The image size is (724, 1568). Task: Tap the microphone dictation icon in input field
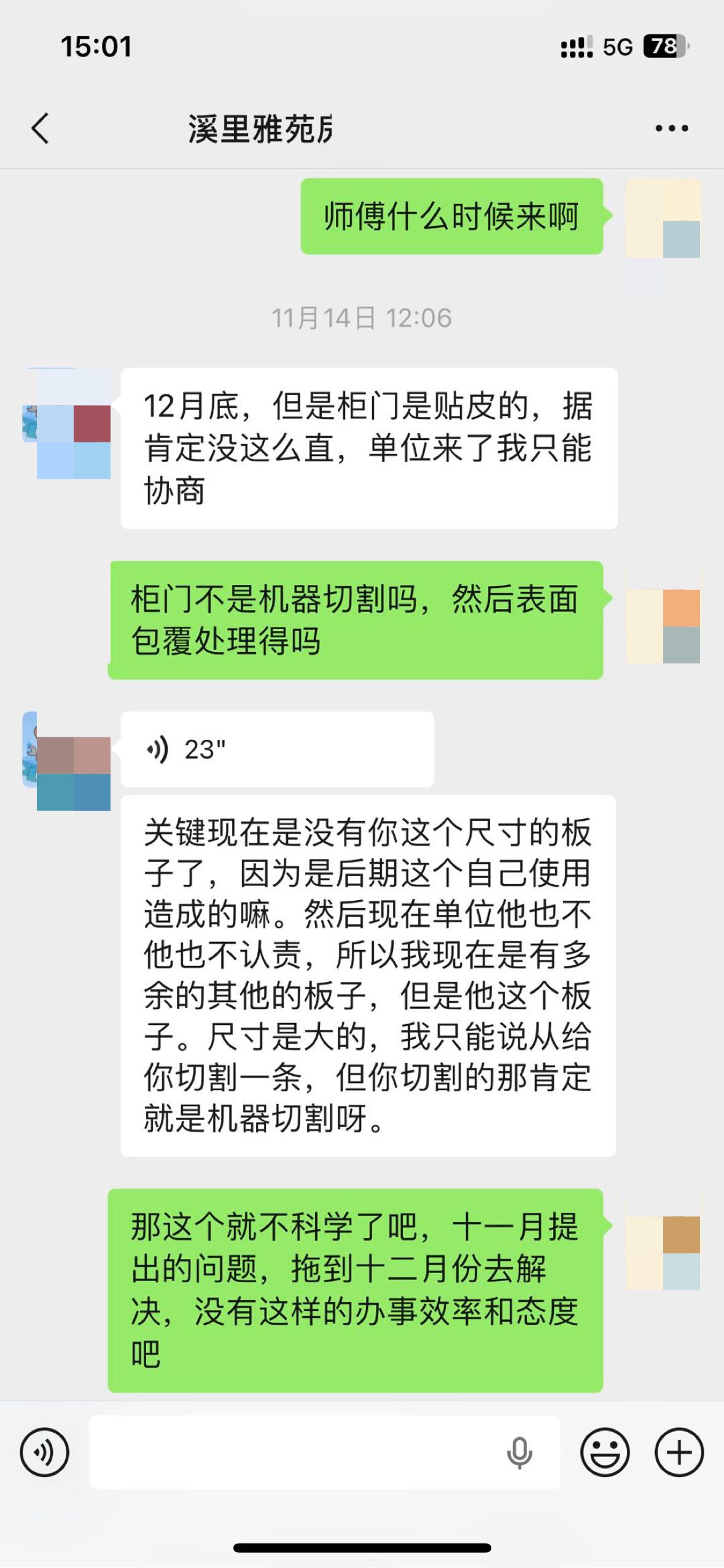coord(519,1452)
